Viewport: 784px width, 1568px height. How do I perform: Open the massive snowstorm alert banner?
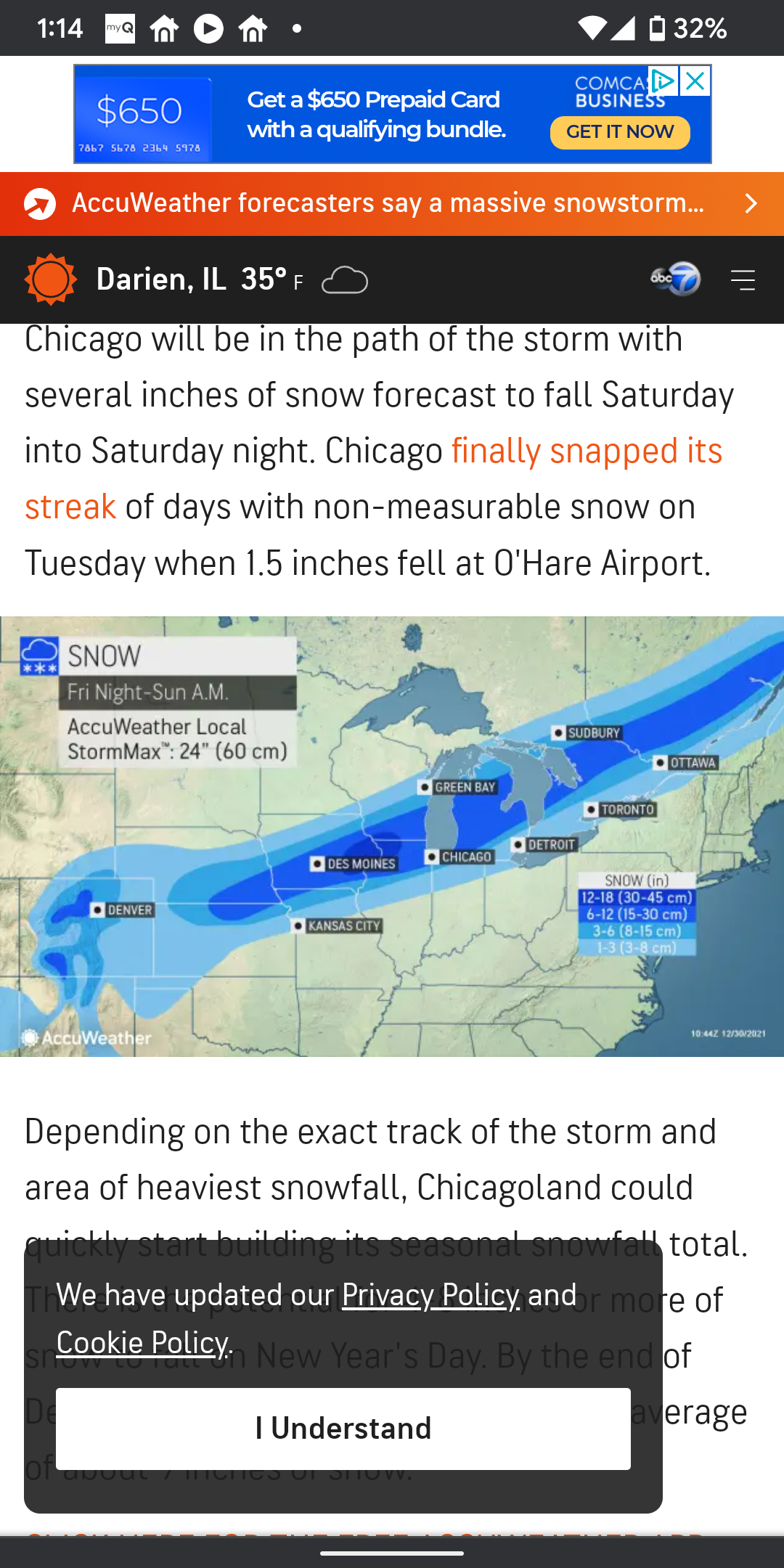tap(392, 204)
